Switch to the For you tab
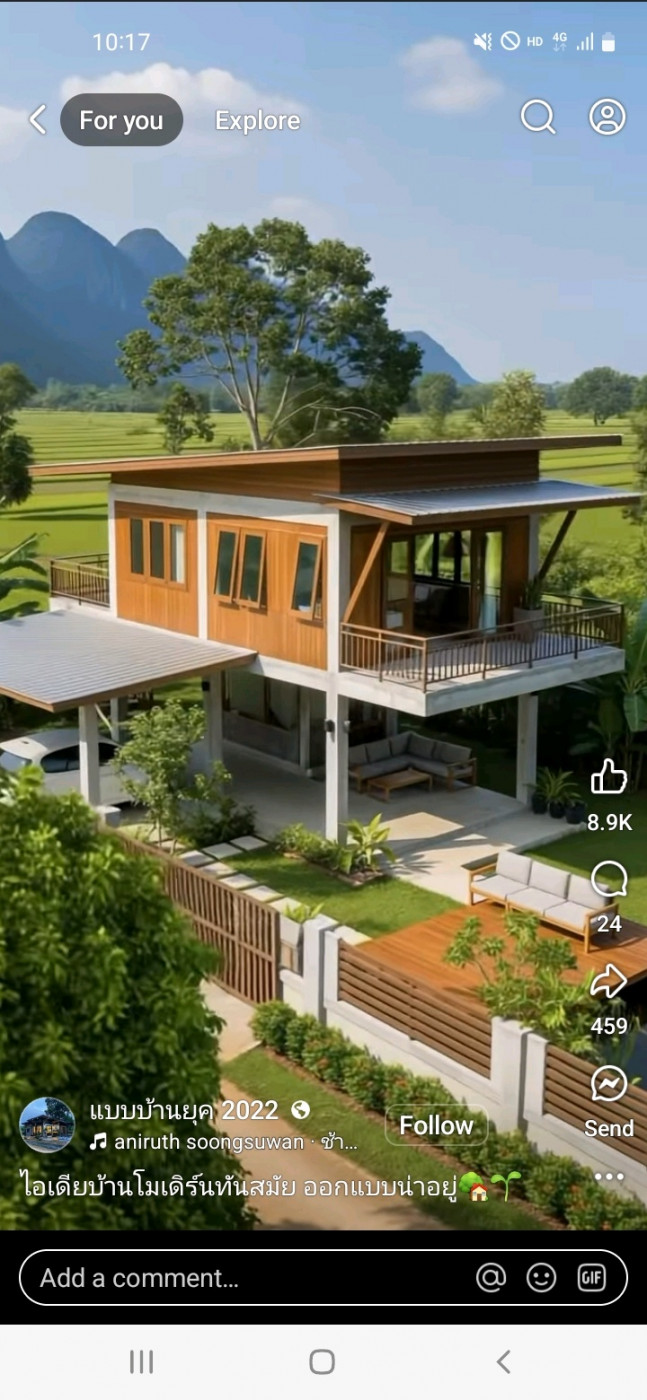The width and height of the screenshot is (647, 1400). (121, 121)
